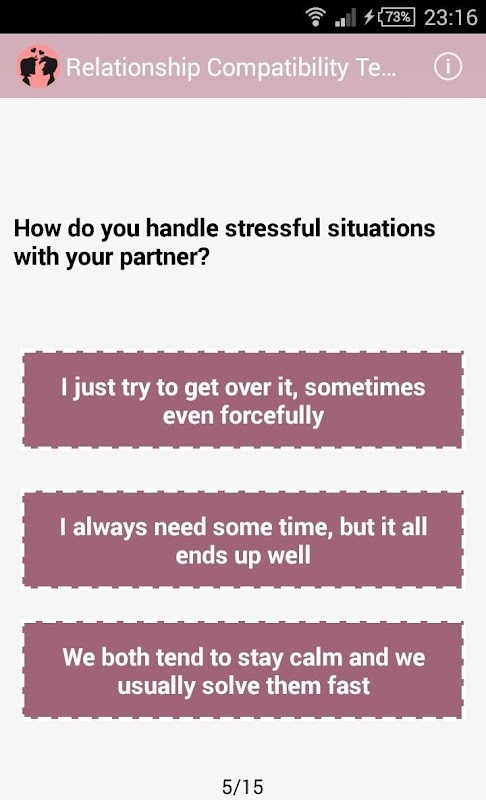Open the info icon in app bar

[x=448, y=67]
